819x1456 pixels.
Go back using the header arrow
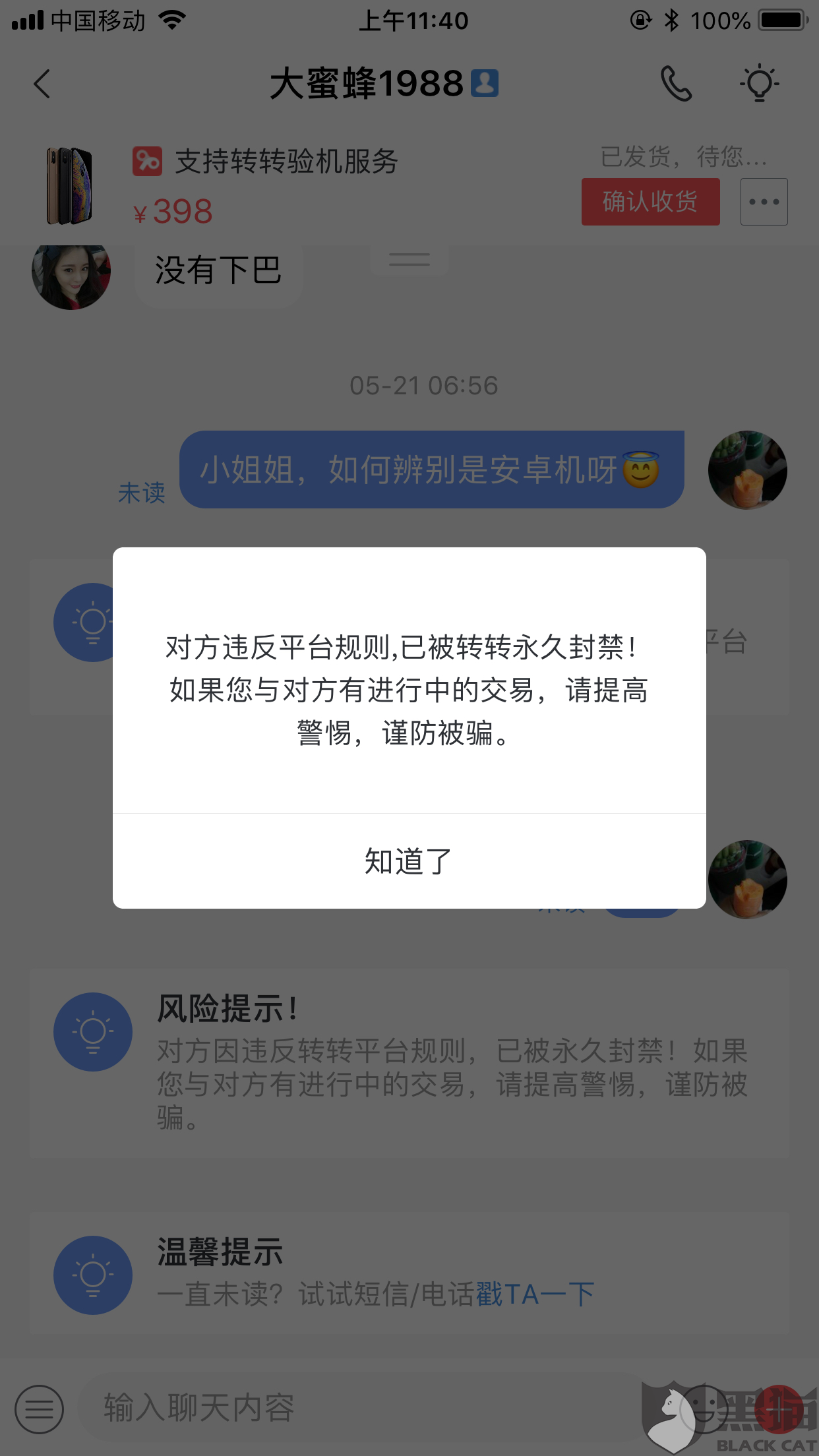click(42, 84)
